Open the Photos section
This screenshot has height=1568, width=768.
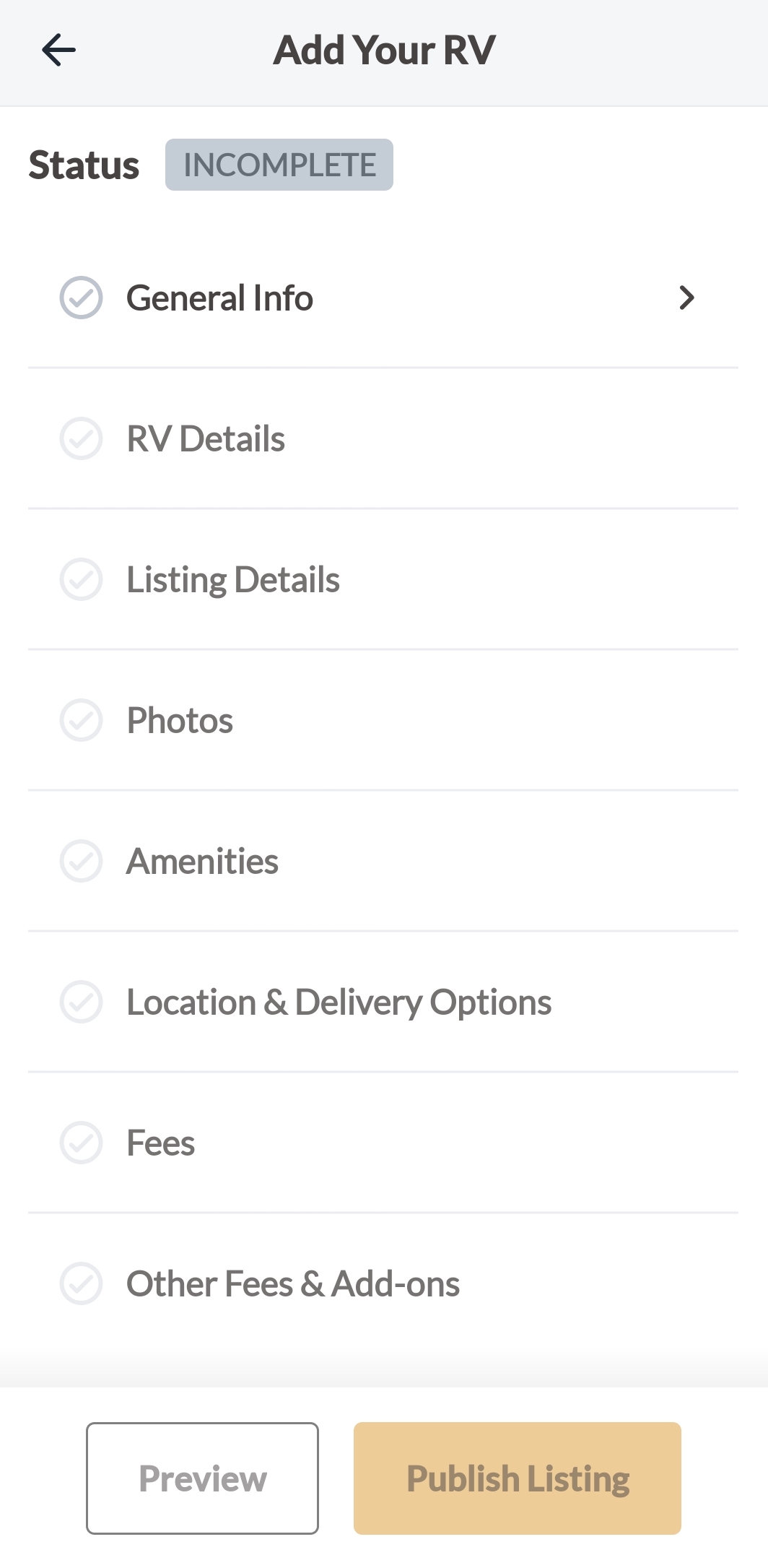point(383,720)
